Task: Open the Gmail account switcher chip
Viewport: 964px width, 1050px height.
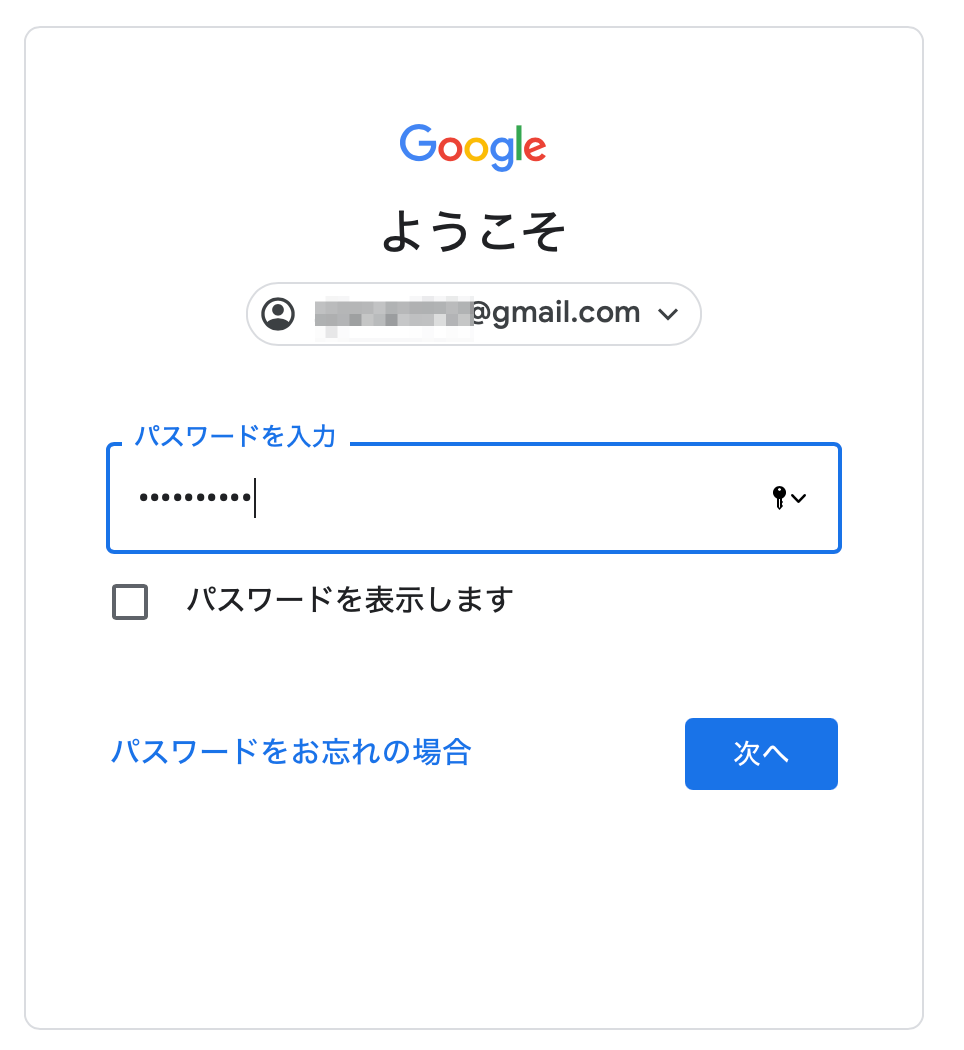Action: click(473, 314)
